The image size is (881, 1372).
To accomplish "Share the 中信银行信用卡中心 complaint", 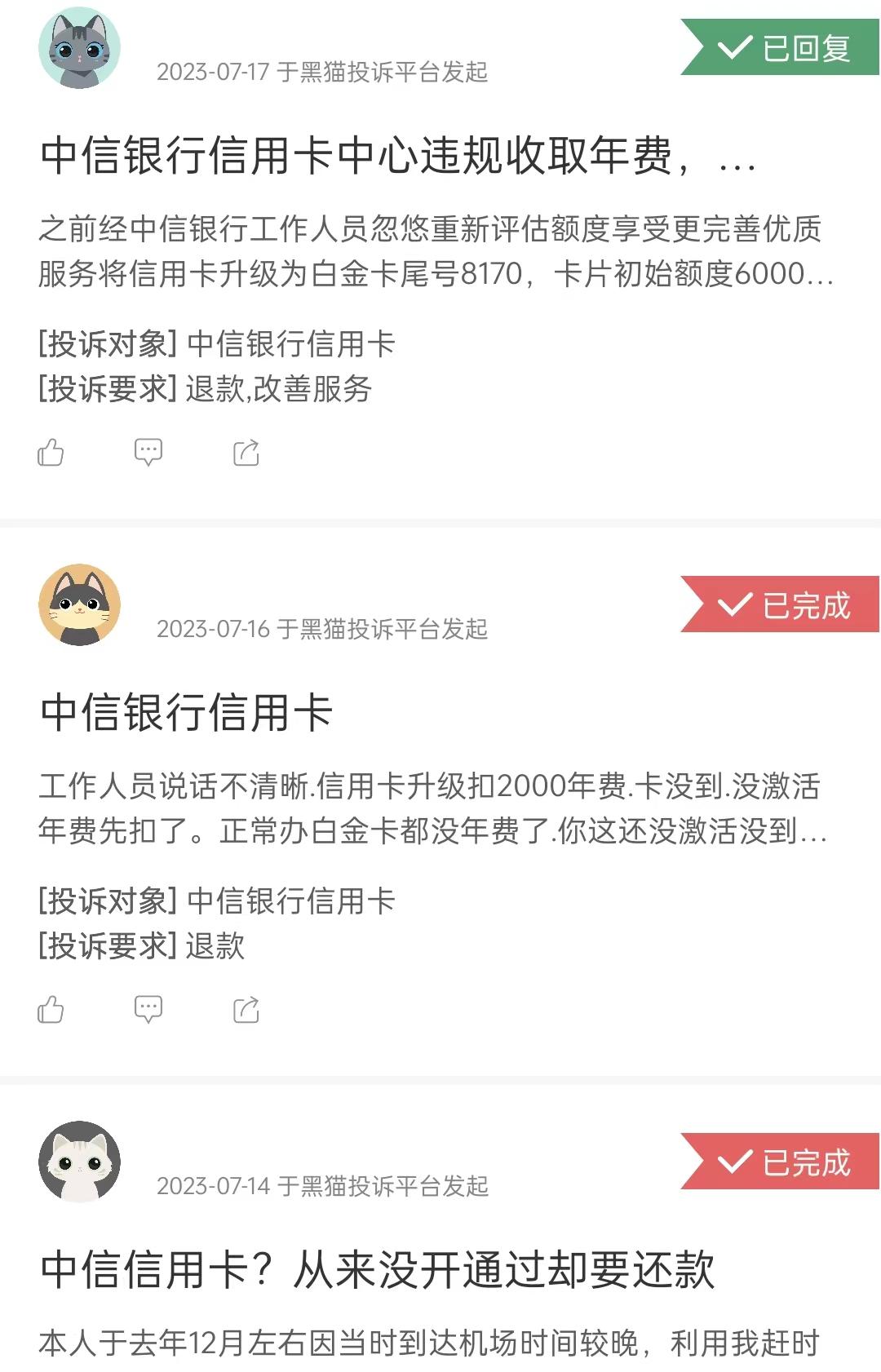I will (x=246, y=453).
